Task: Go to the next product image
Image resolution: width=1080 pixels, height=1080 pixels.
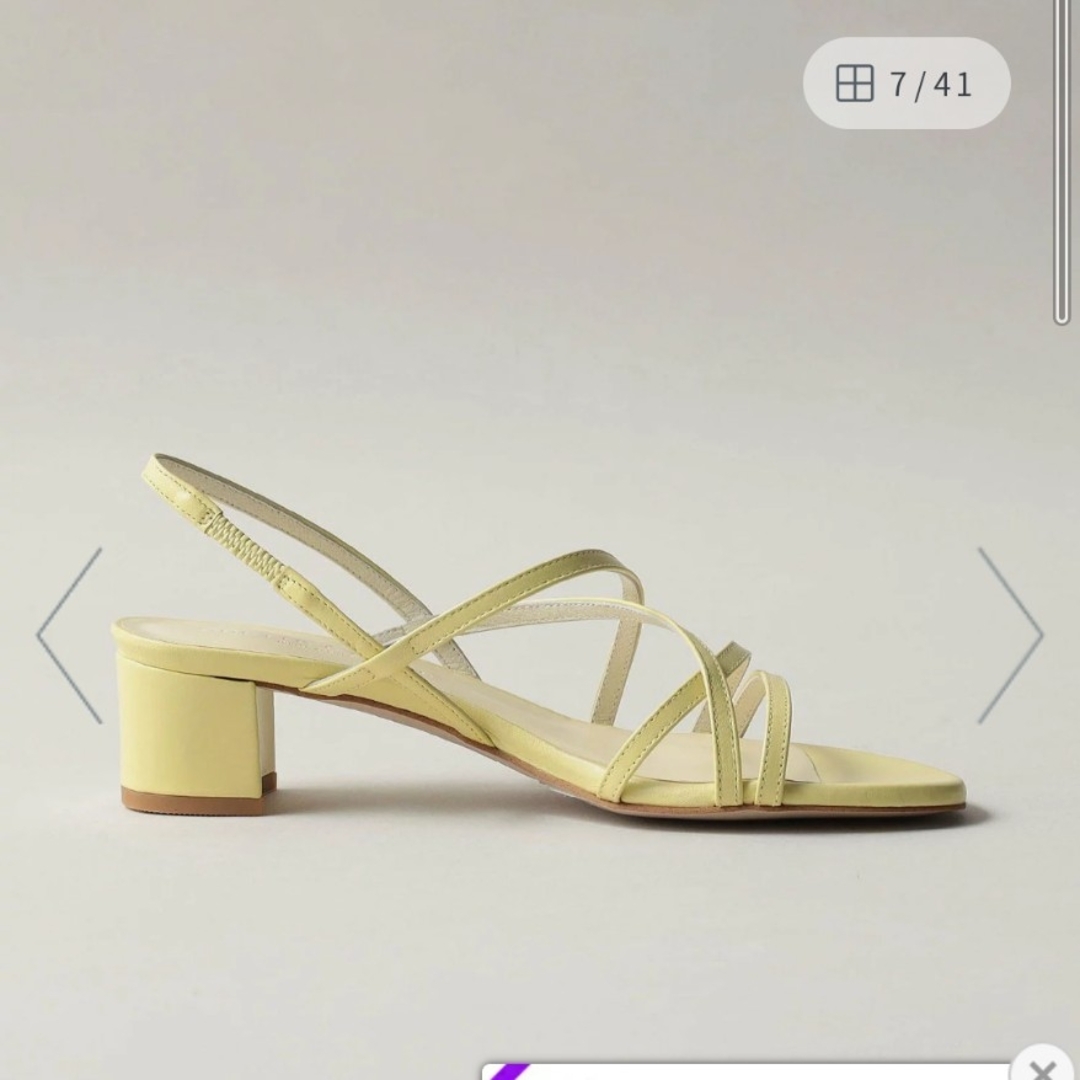Action: click(1010, 635)
